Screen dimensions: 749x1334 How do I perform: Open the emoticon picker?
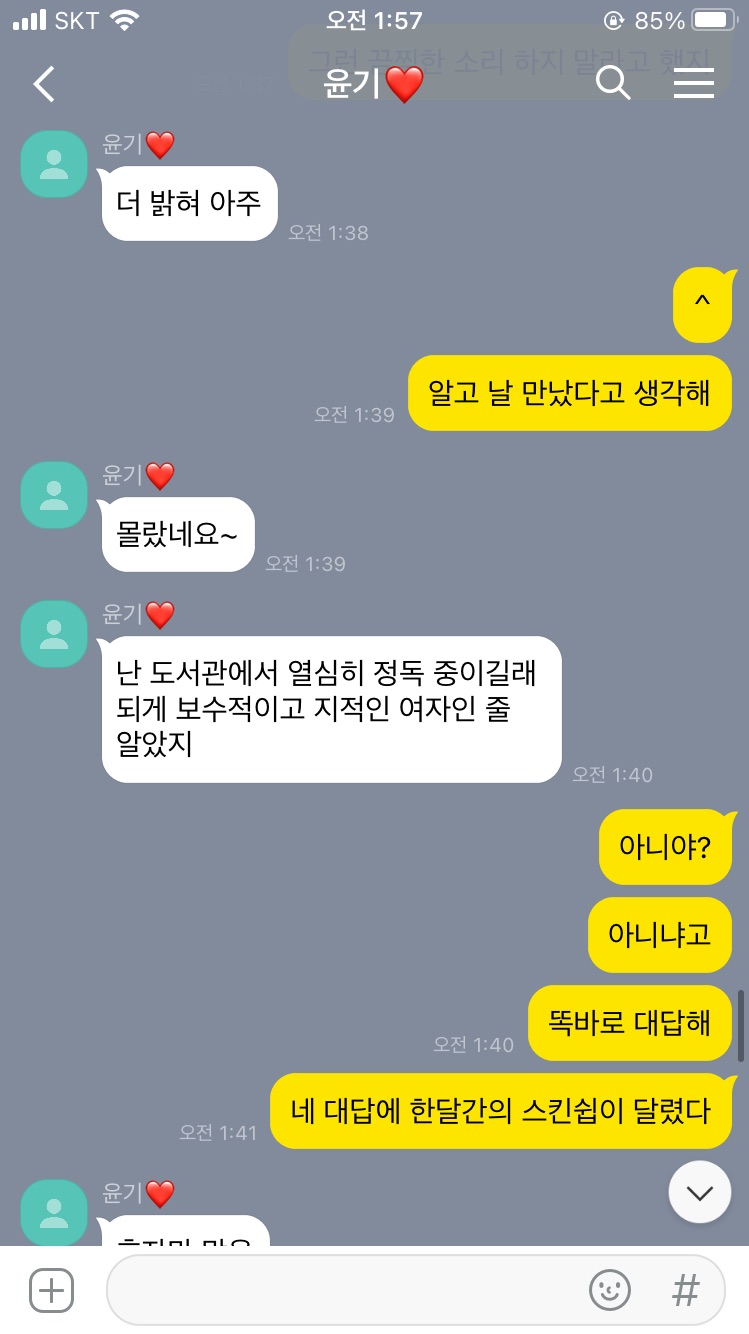point(609,1290)
